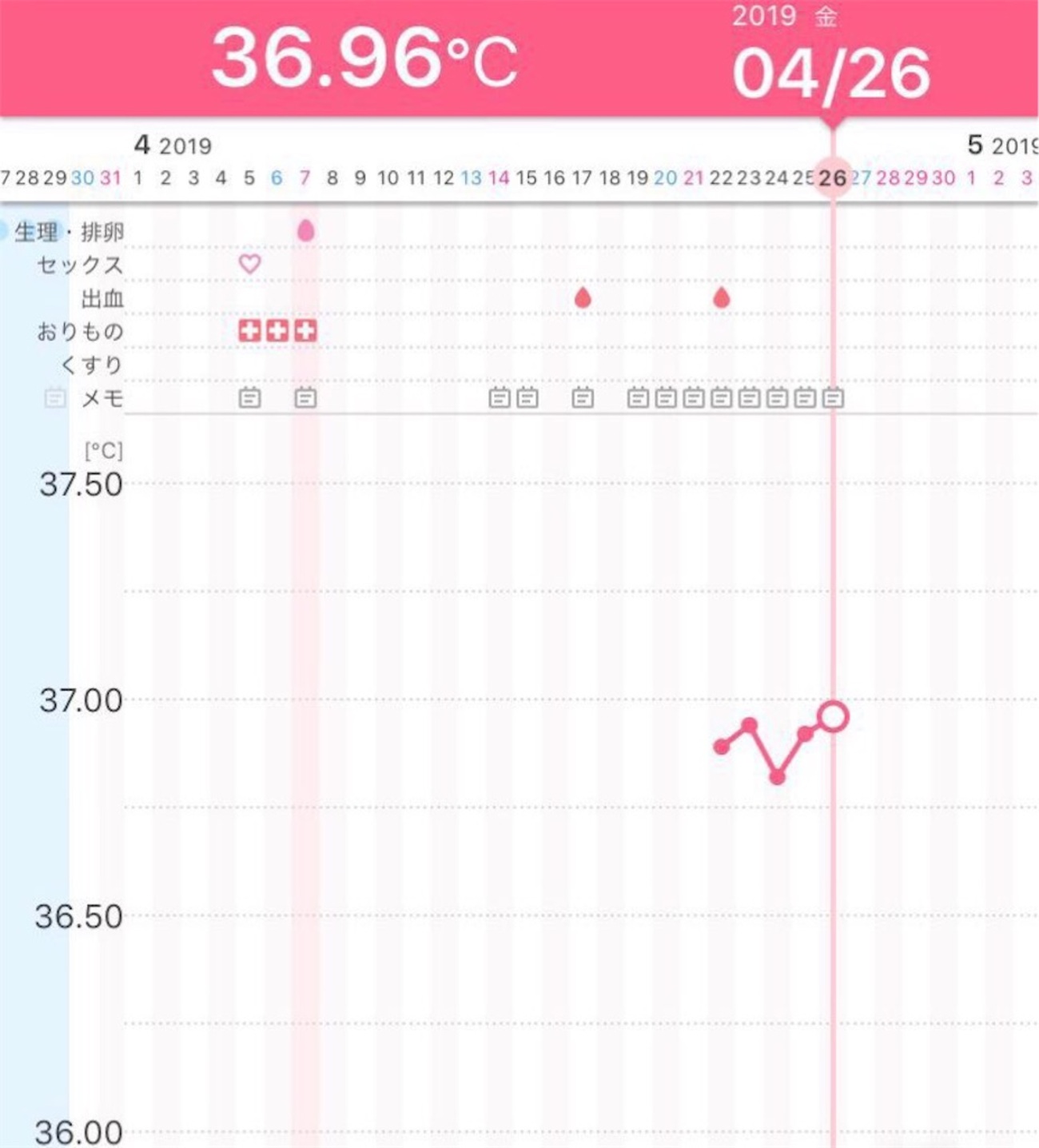Tap the discharge plus icon on April 6
This screenshot has width=1039, height=1148.
tap(277, 331)
